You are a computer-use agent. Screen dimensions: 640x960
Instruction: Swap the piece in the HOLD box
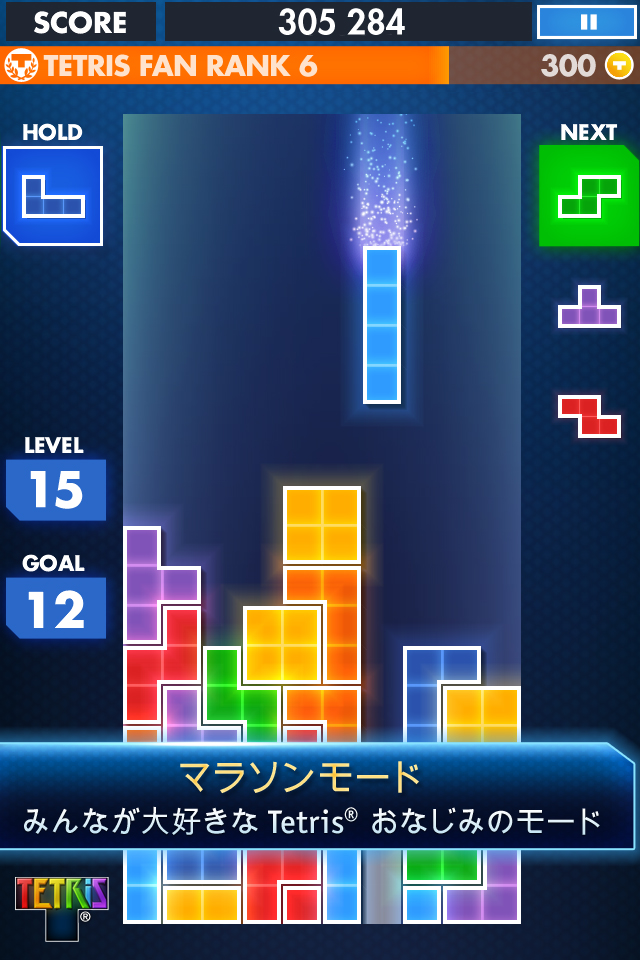53,195
